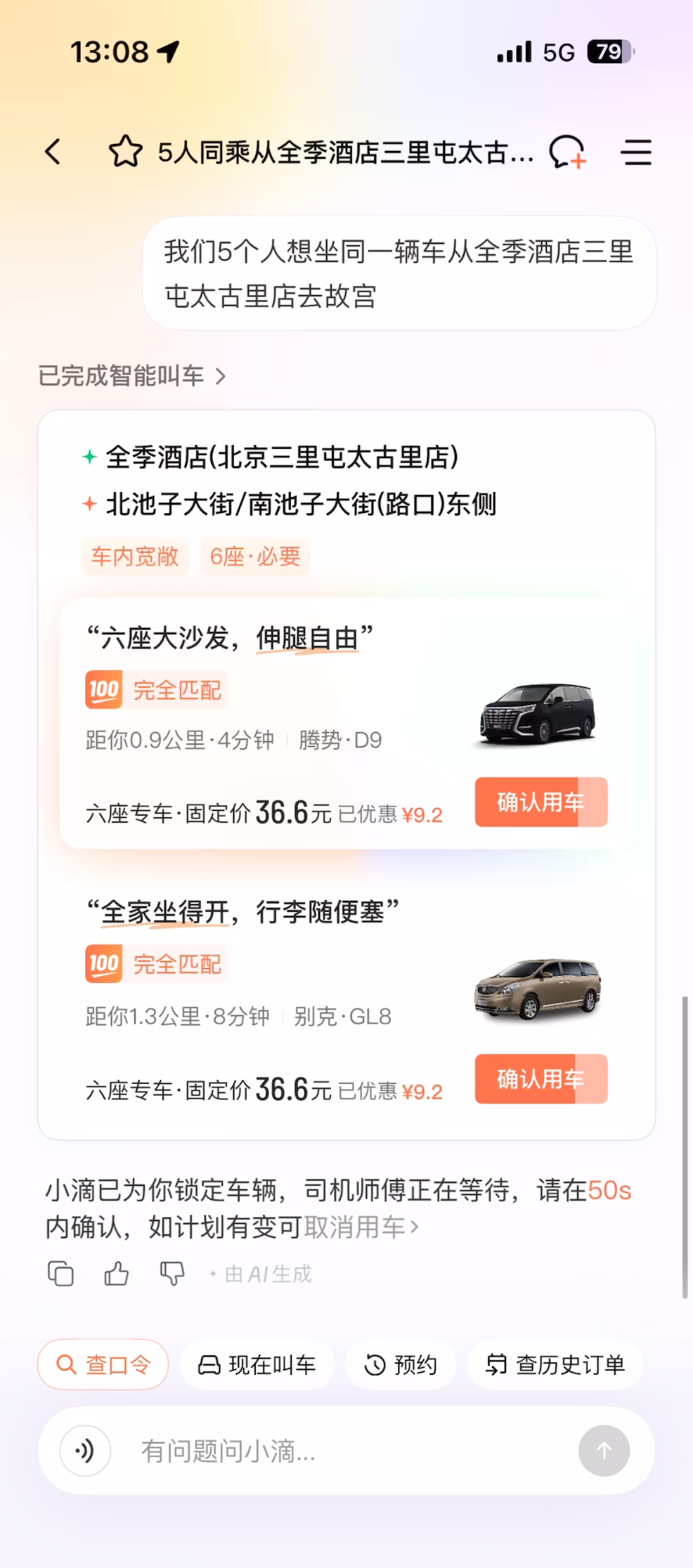Expand the 已完成智能叫车 details
Viewport: 693px width, 1568px height.
click(x=131, y=376)
